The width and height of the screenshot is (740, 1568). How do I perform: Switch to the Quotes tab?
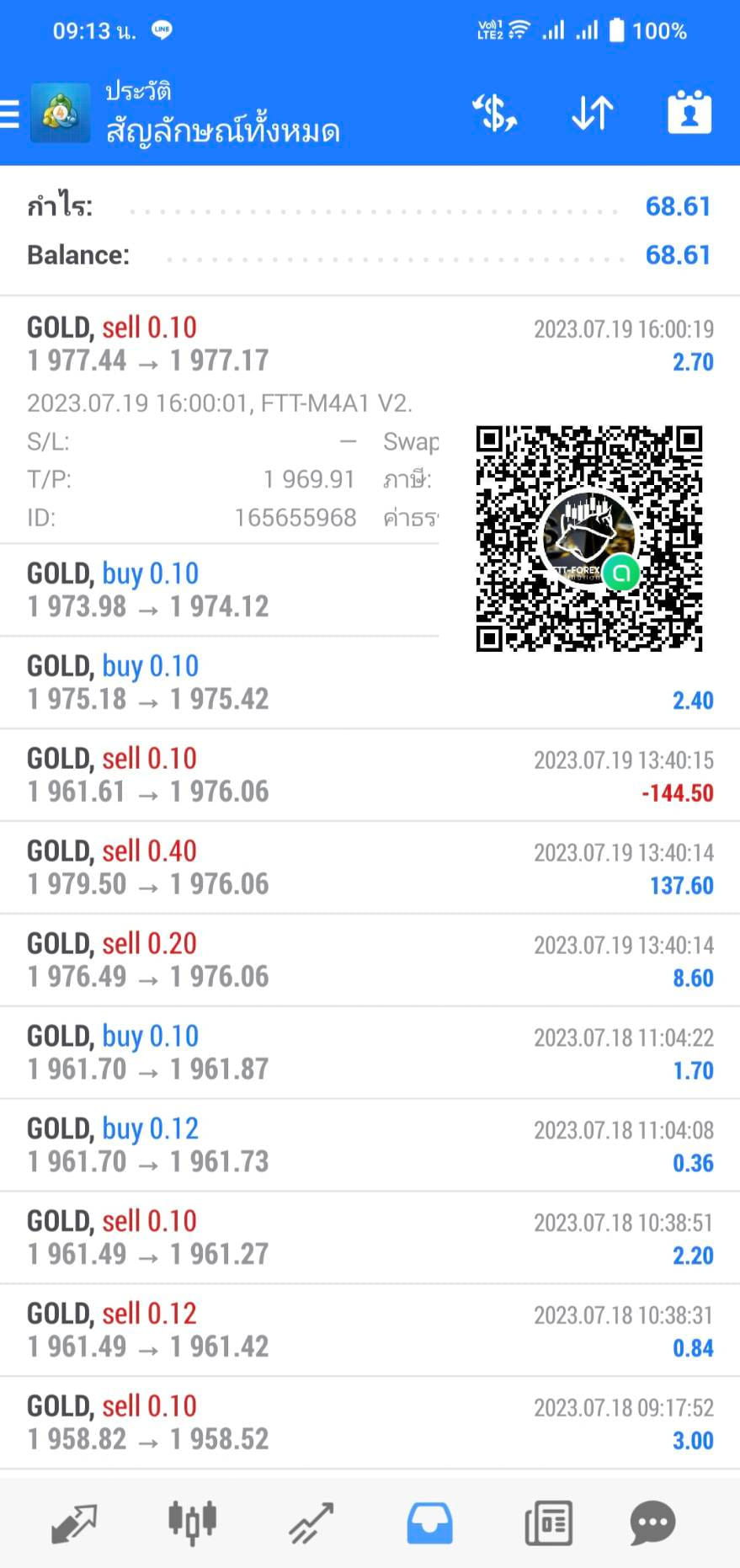(x=74, y=1523)
